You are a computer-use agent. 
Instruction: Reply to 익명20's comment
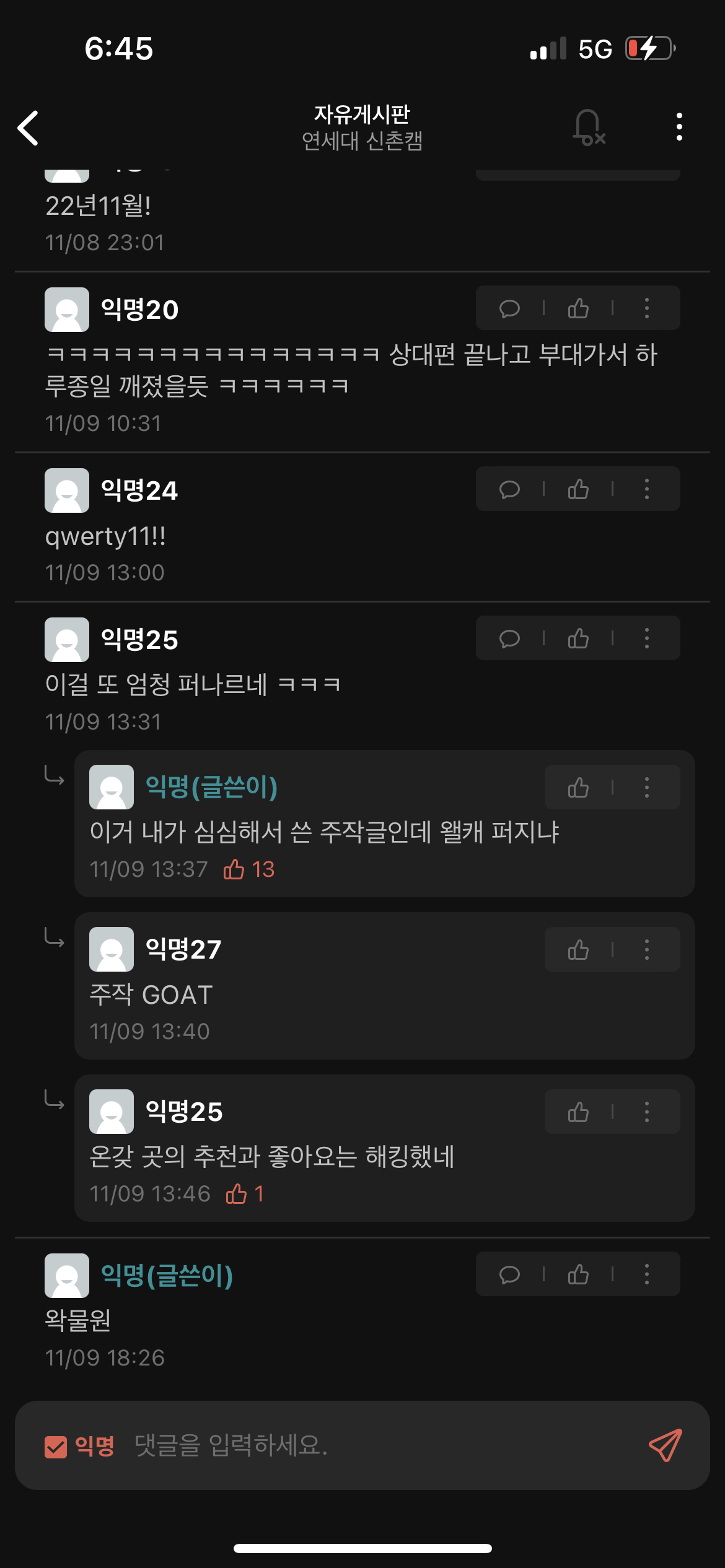509,308
